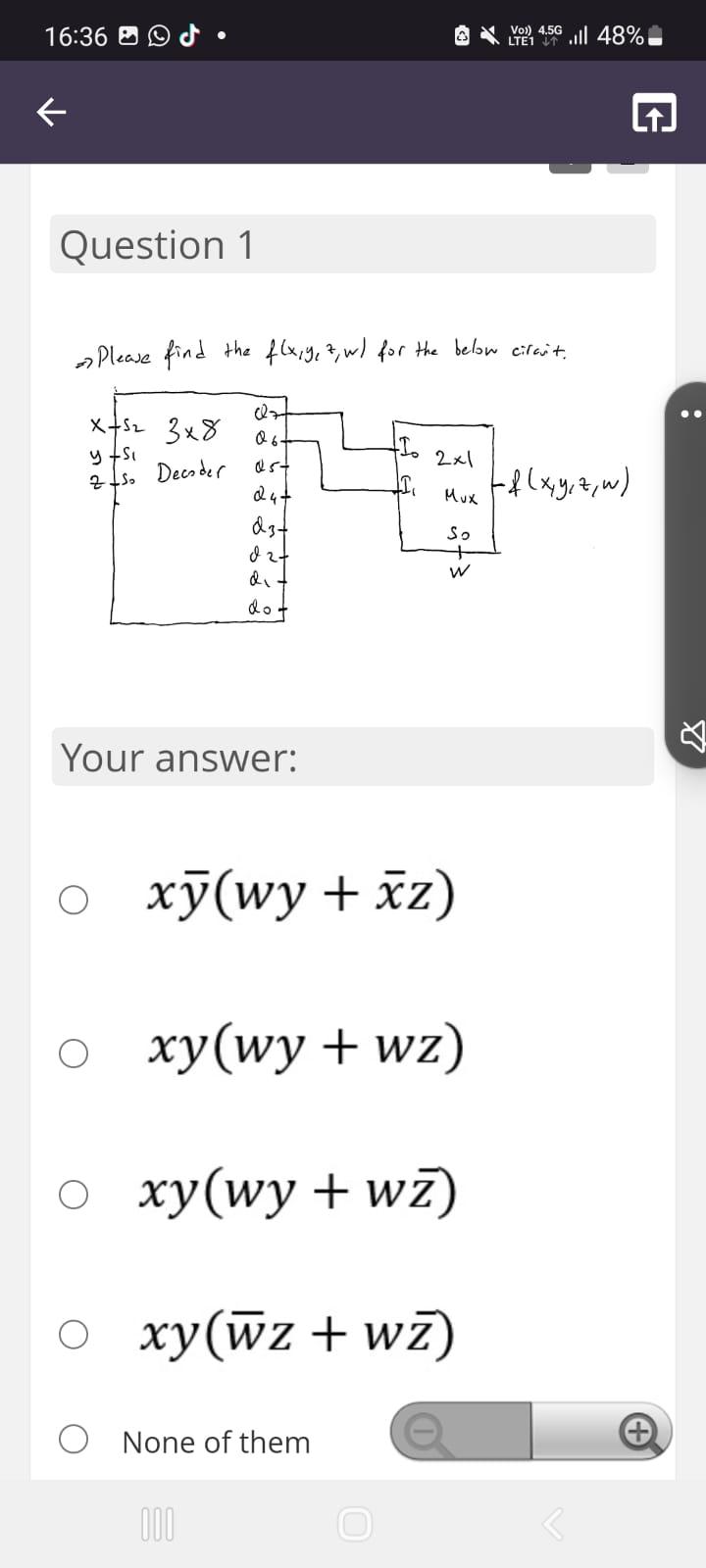Open recent apps from navigation bar
706x1568 pixels.
point(157,1523)
